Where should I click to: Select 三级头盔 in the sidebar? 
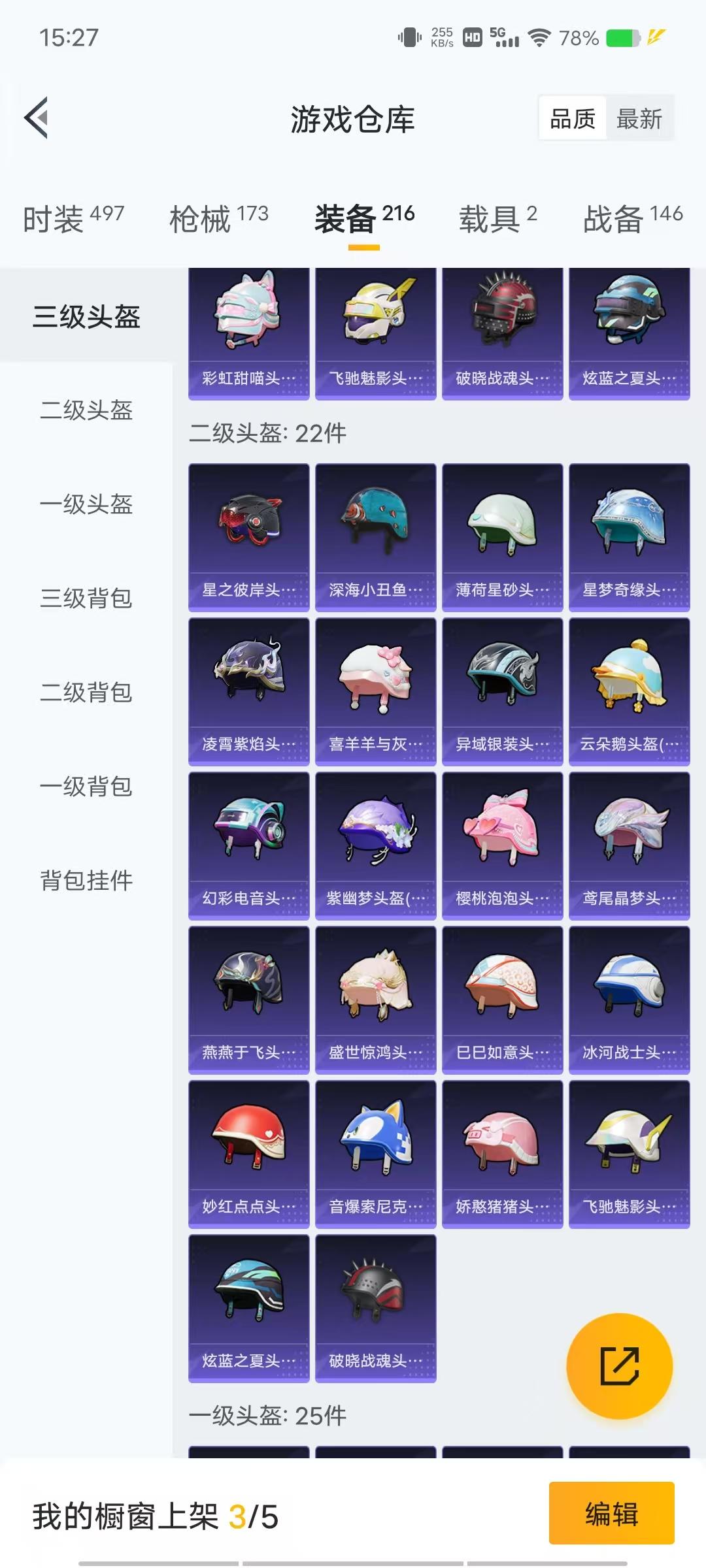point(85,316)
